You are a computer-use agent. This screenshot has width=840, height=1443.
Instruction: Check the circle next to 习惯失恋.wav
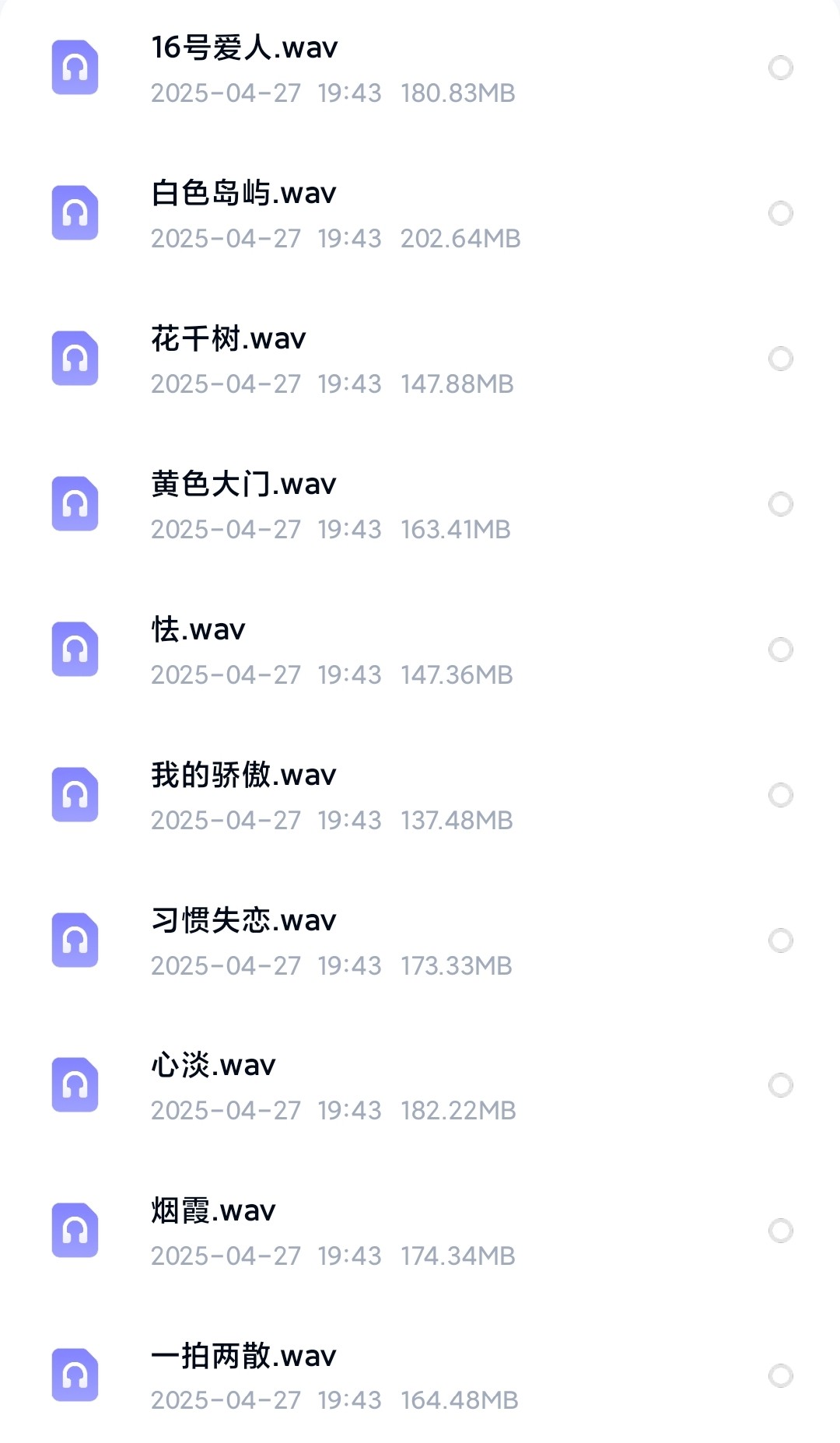780,940
